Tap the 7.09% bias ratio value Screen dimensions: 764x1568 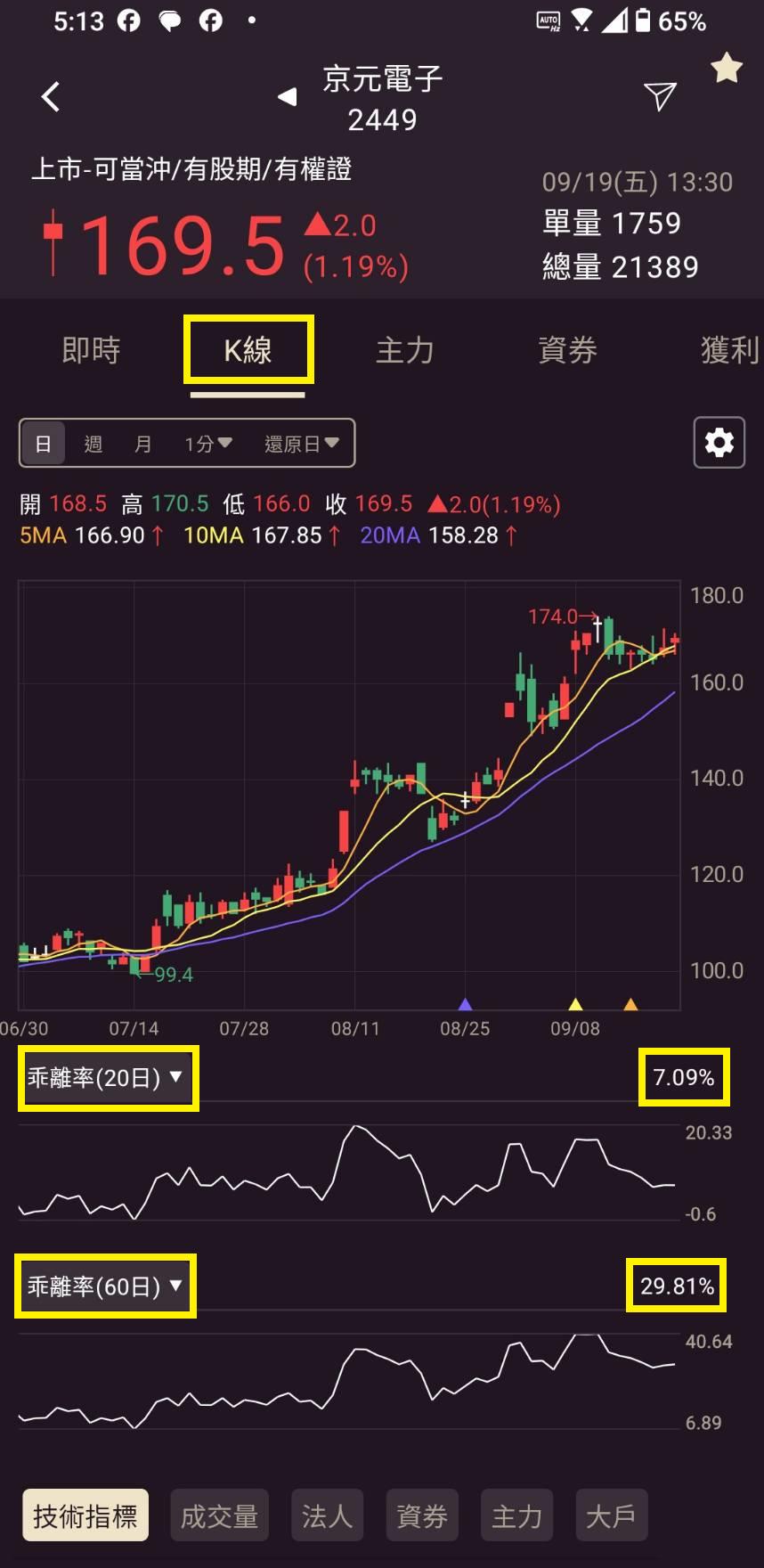point(684,1077)
